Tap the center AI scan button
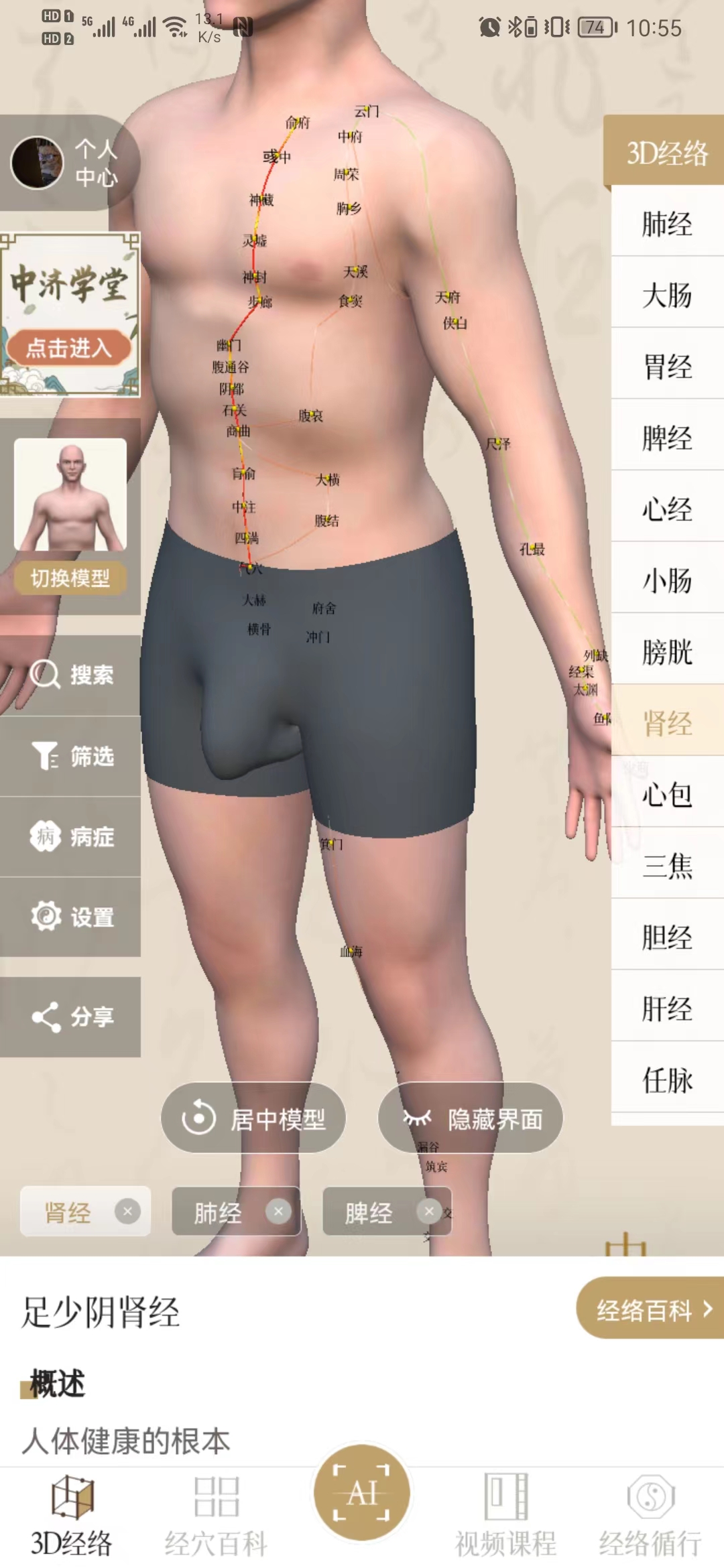The height and width of the screenshot is (1568, 724). click(x=362, y=1493)
